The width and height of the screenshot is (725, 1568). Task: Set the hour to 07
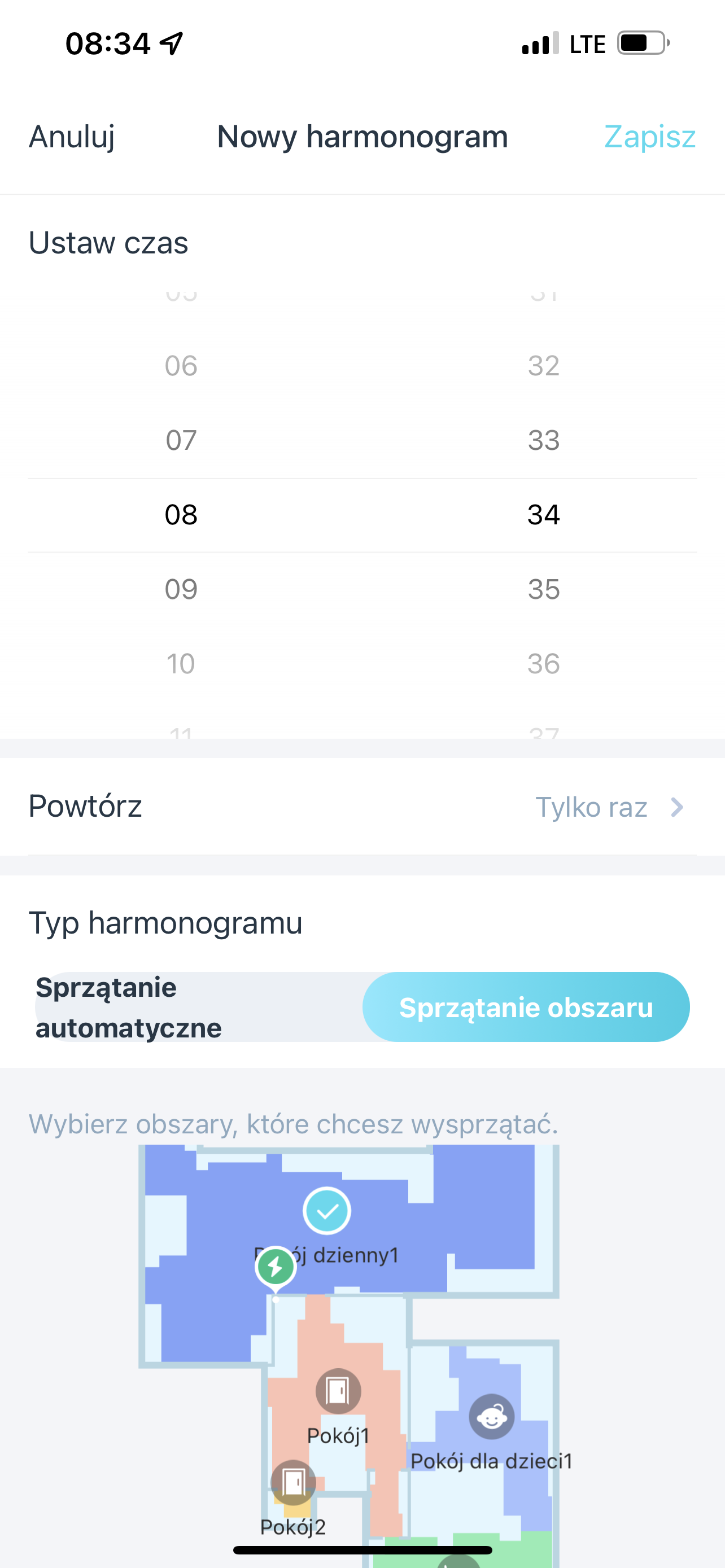point(181,440)
